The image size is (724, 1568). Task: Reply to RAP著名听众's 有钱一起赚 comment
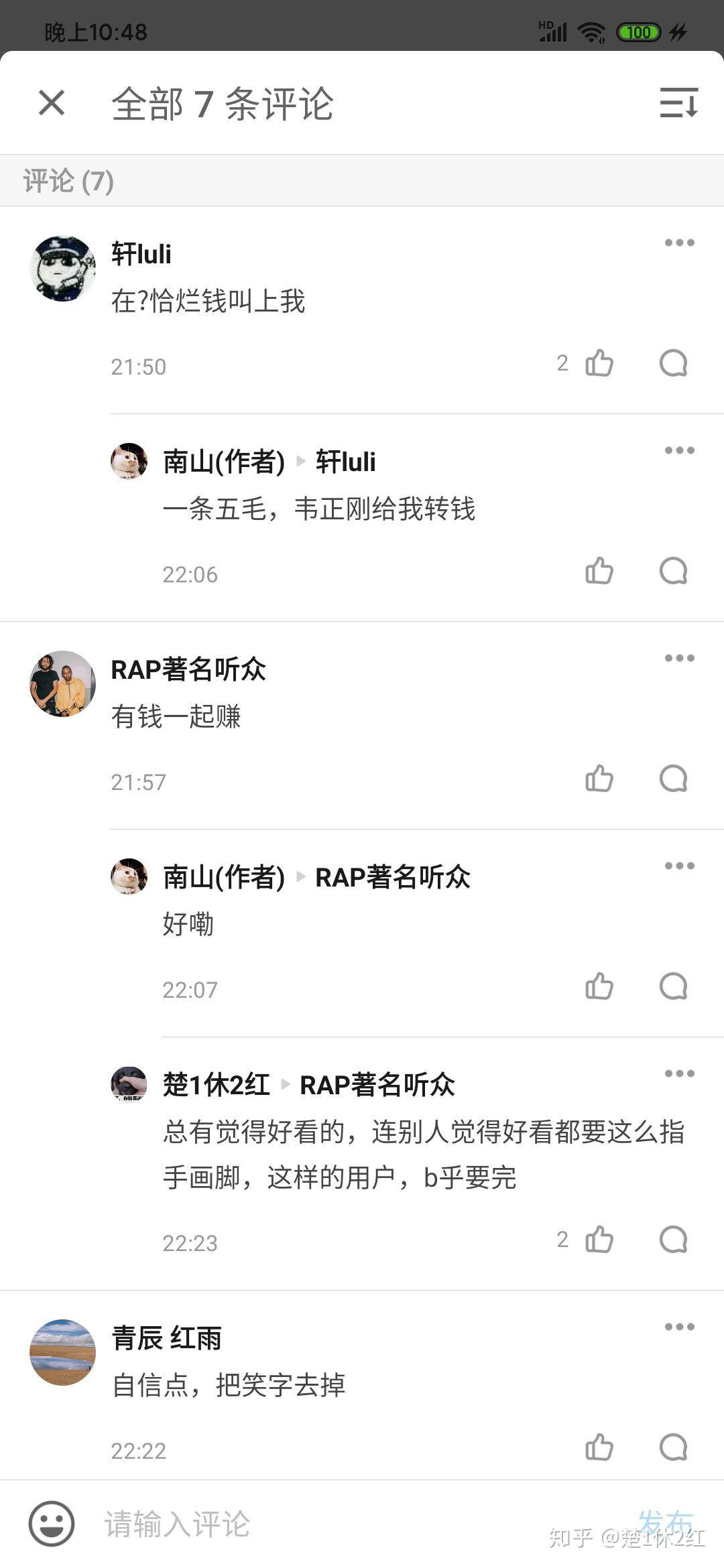[673, 779]
